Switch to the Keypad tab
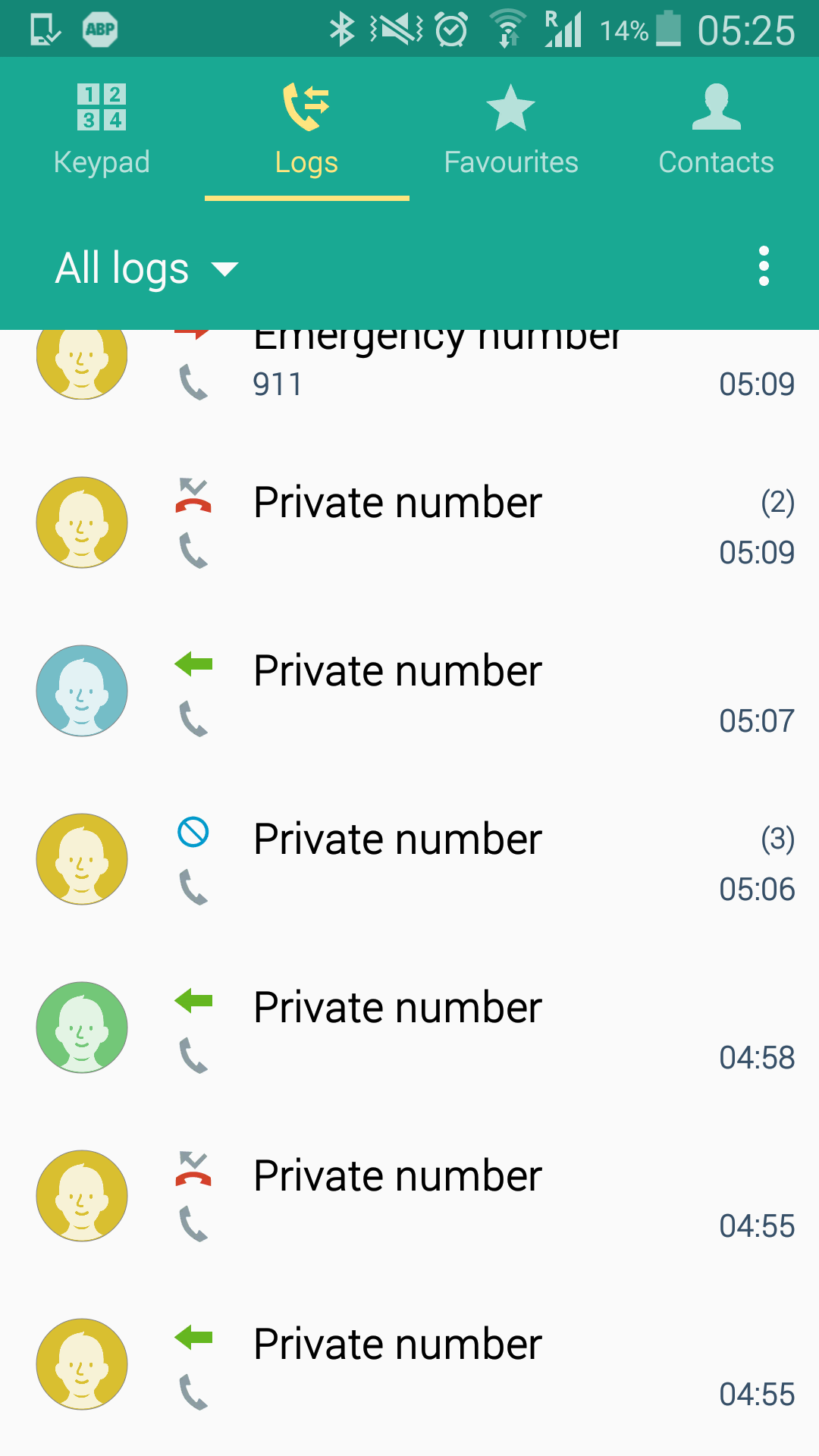Viewport: 819px width, 1456px height. coord(102,130)
